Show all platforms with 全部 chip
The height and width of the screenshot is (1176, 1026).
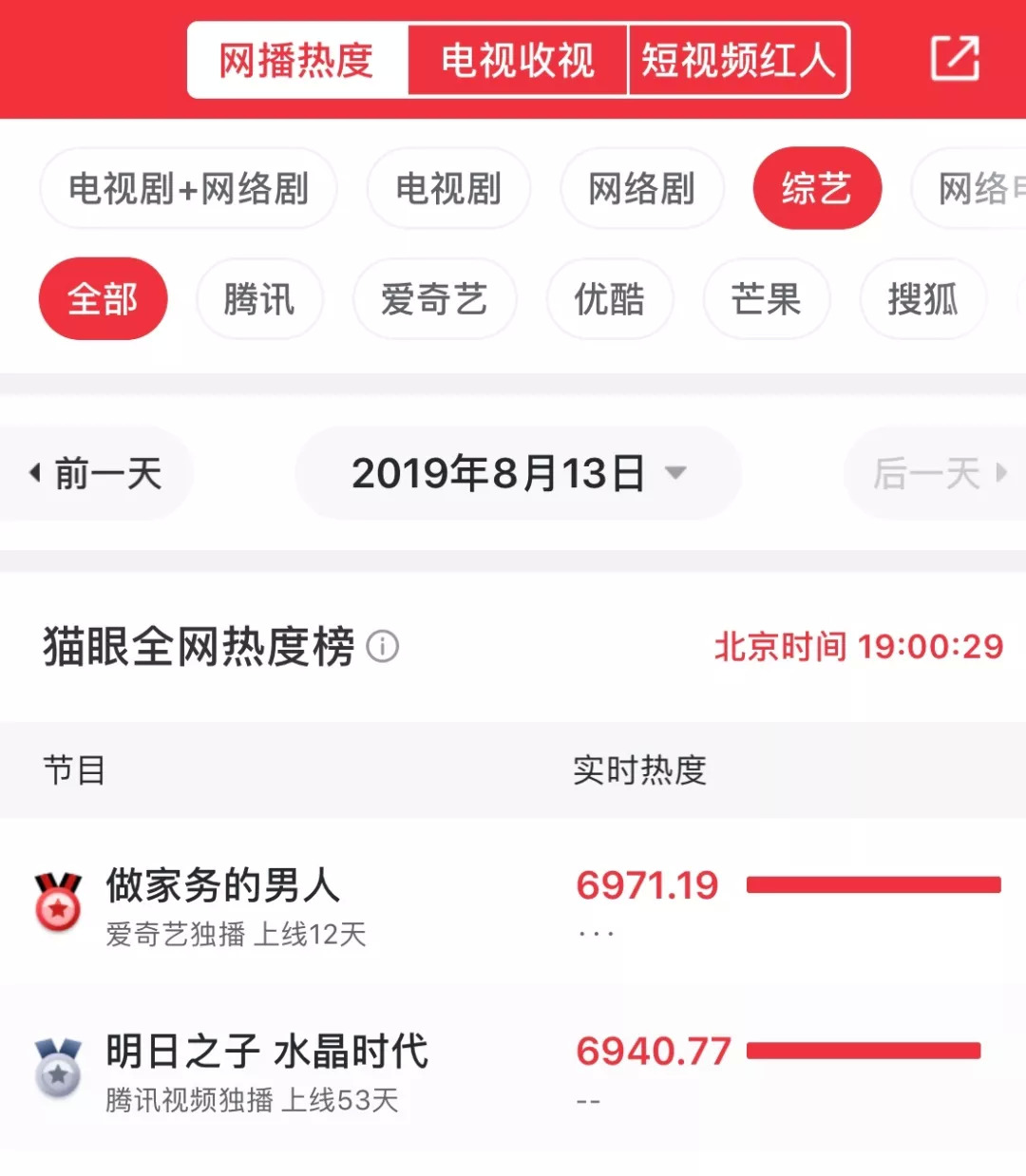(103, 299)
